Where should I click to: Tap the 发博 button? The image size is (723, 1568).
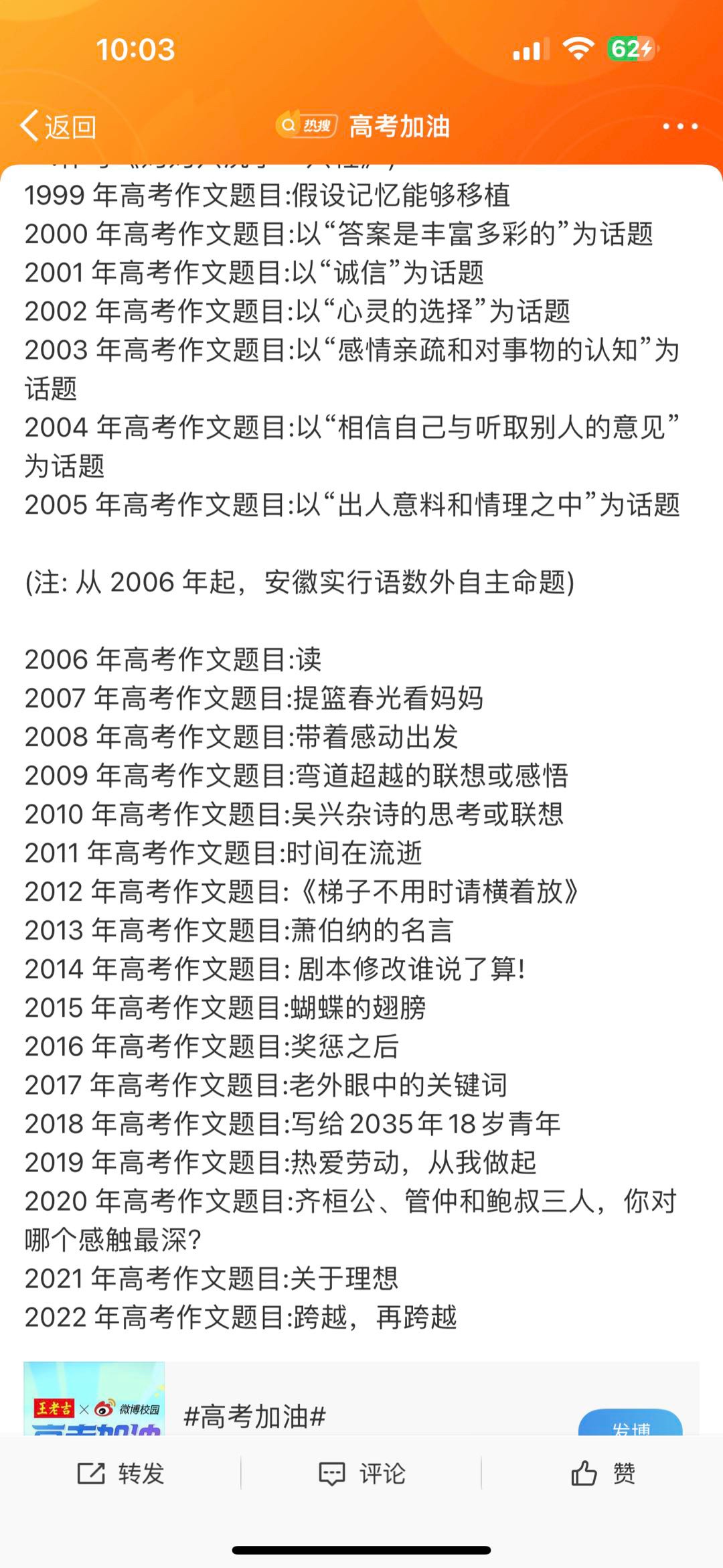630,1423
